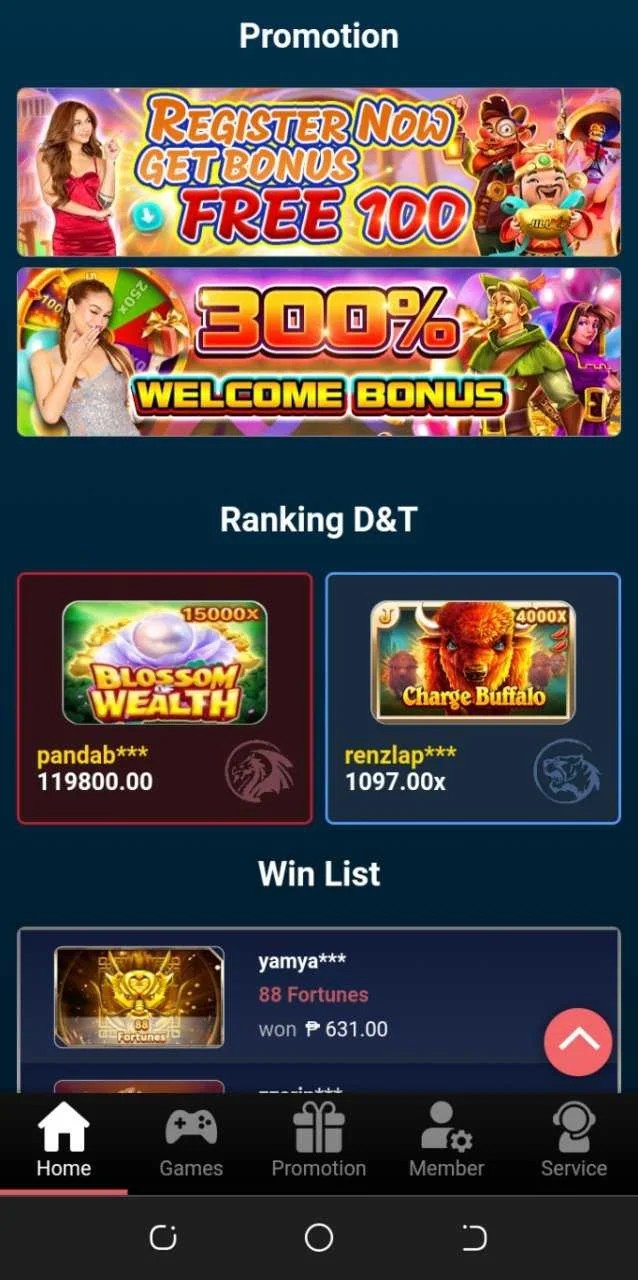Viewport: 638px width, 1280px height.
Task: Tap the system back button
Action: [x=474, y=1238]
